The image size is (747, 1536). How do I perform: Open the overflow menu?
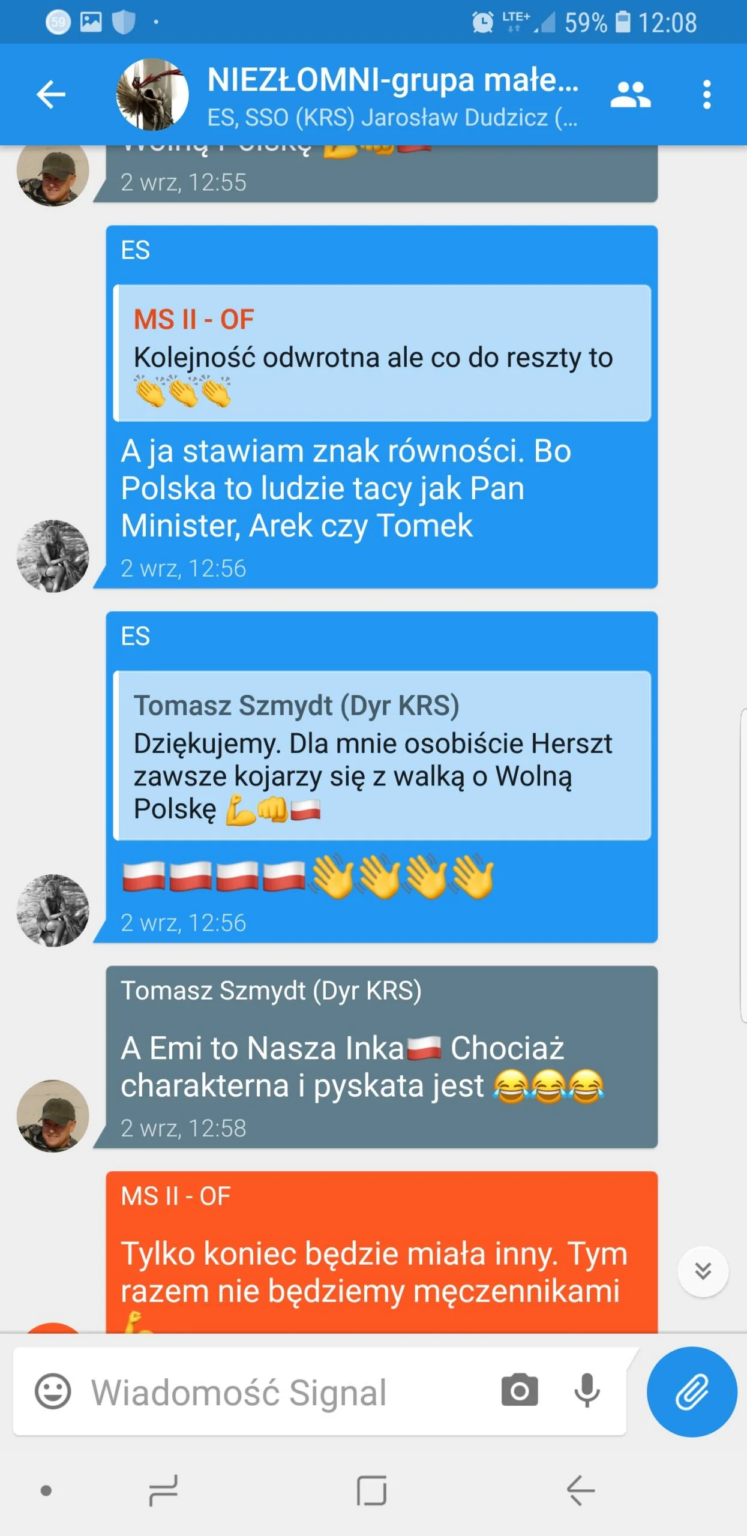[706, 95]
